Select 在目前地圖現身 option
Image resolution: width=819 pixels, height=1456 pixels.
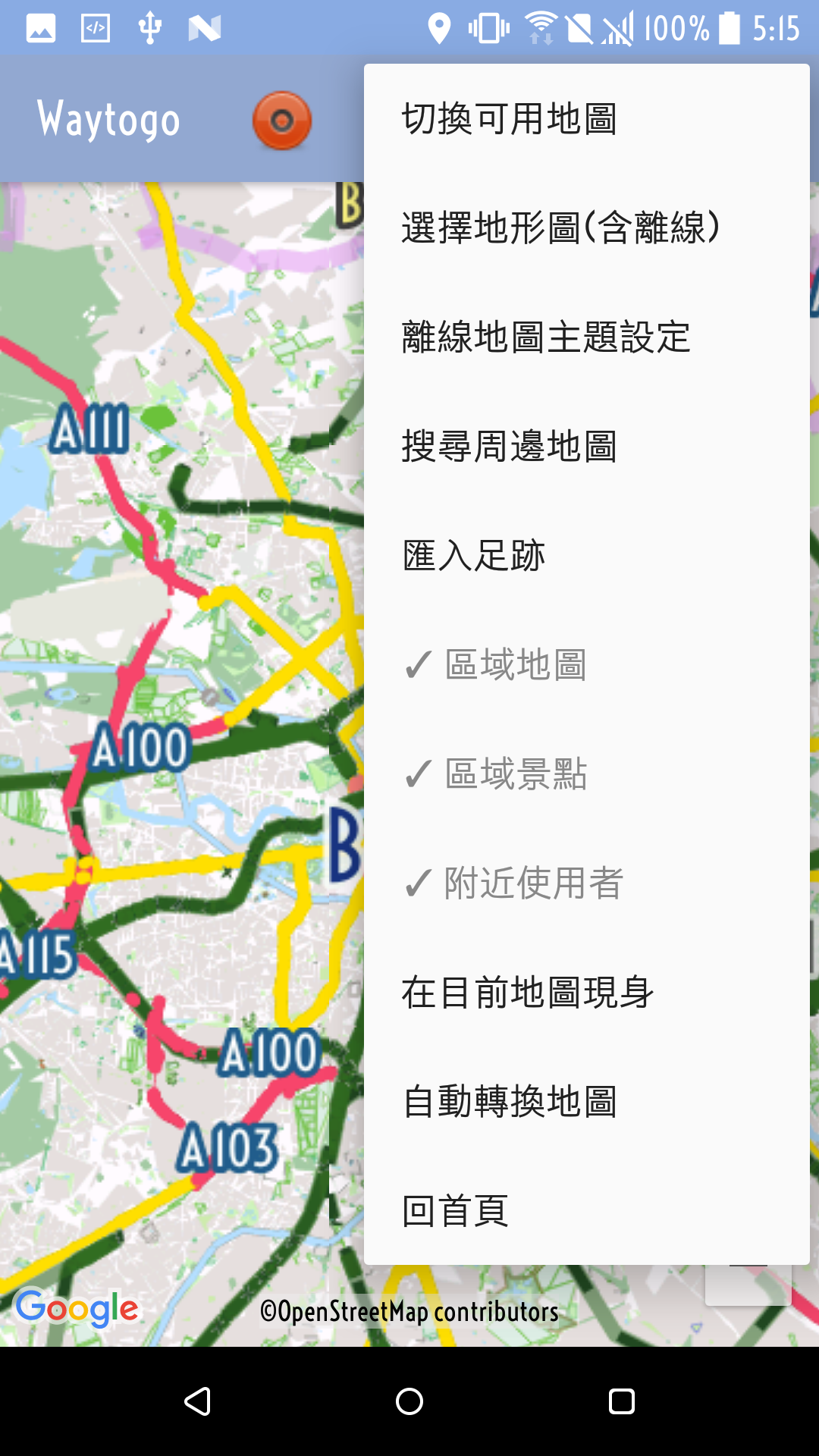(528, 993)
